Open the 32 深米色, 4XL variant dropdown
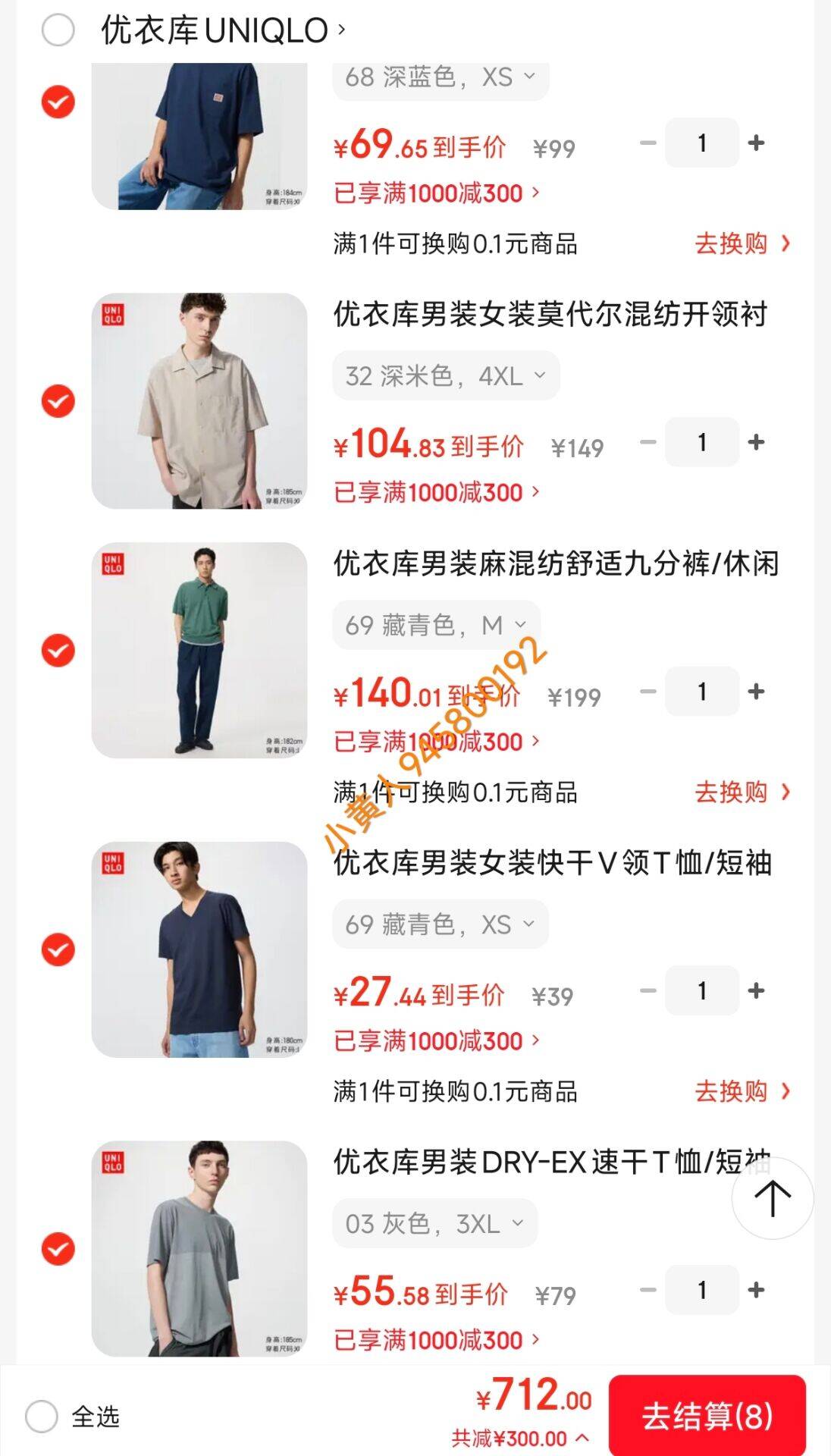The image size is (831, 1456). point(445,375)
